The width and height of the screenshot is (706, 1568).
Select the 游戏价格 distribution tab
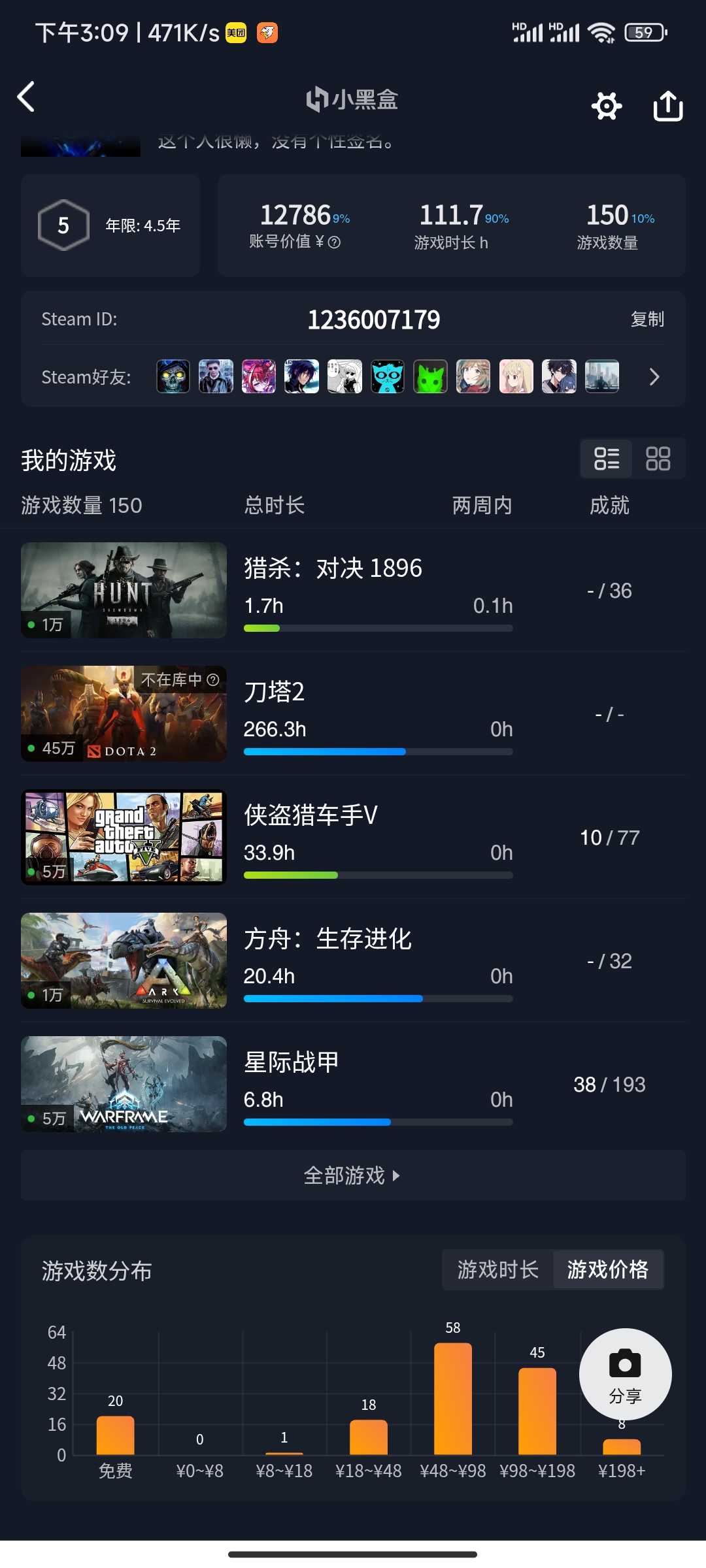pos(608,1269)
